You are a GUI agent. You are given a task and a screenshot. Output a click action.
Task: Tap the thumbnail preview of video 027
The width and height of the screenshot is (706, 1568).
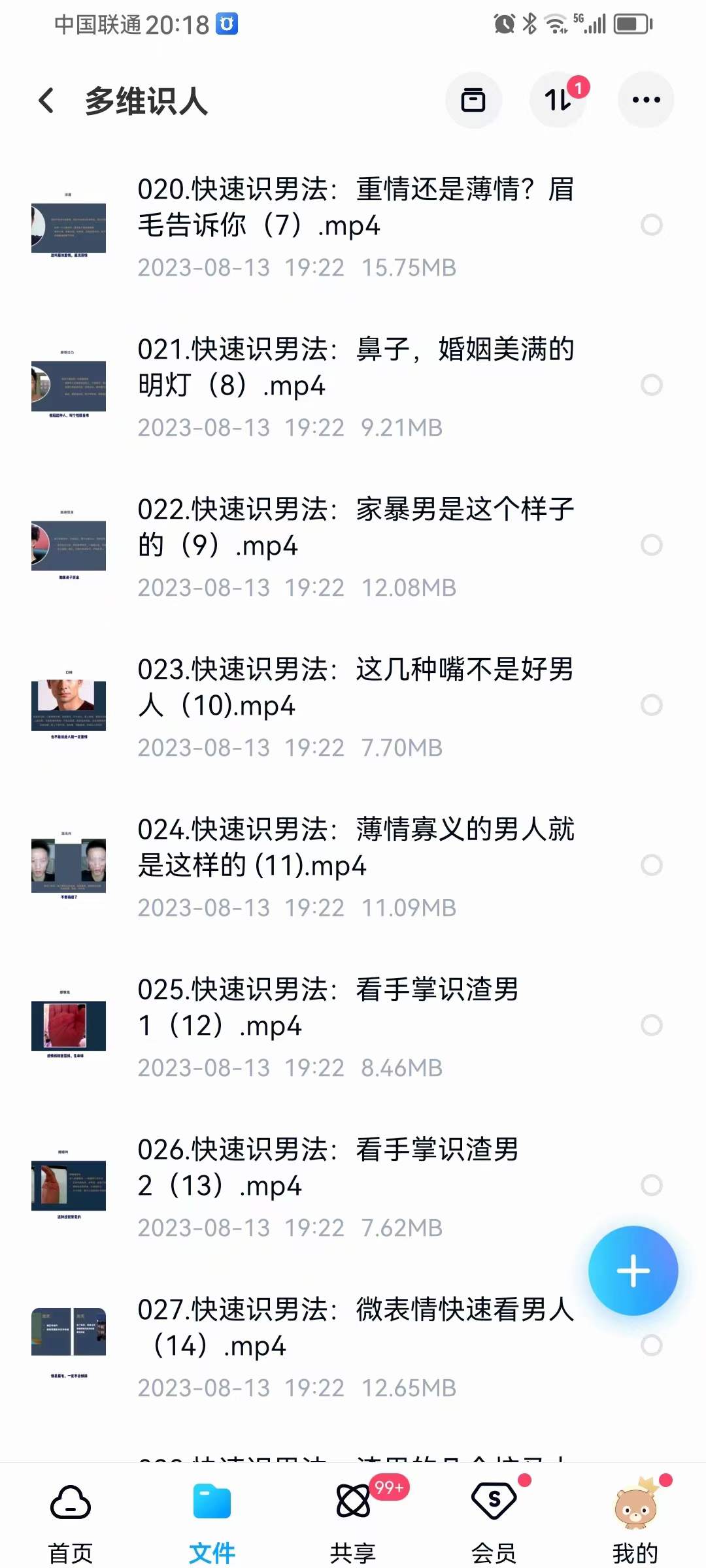pos(69,1333)
